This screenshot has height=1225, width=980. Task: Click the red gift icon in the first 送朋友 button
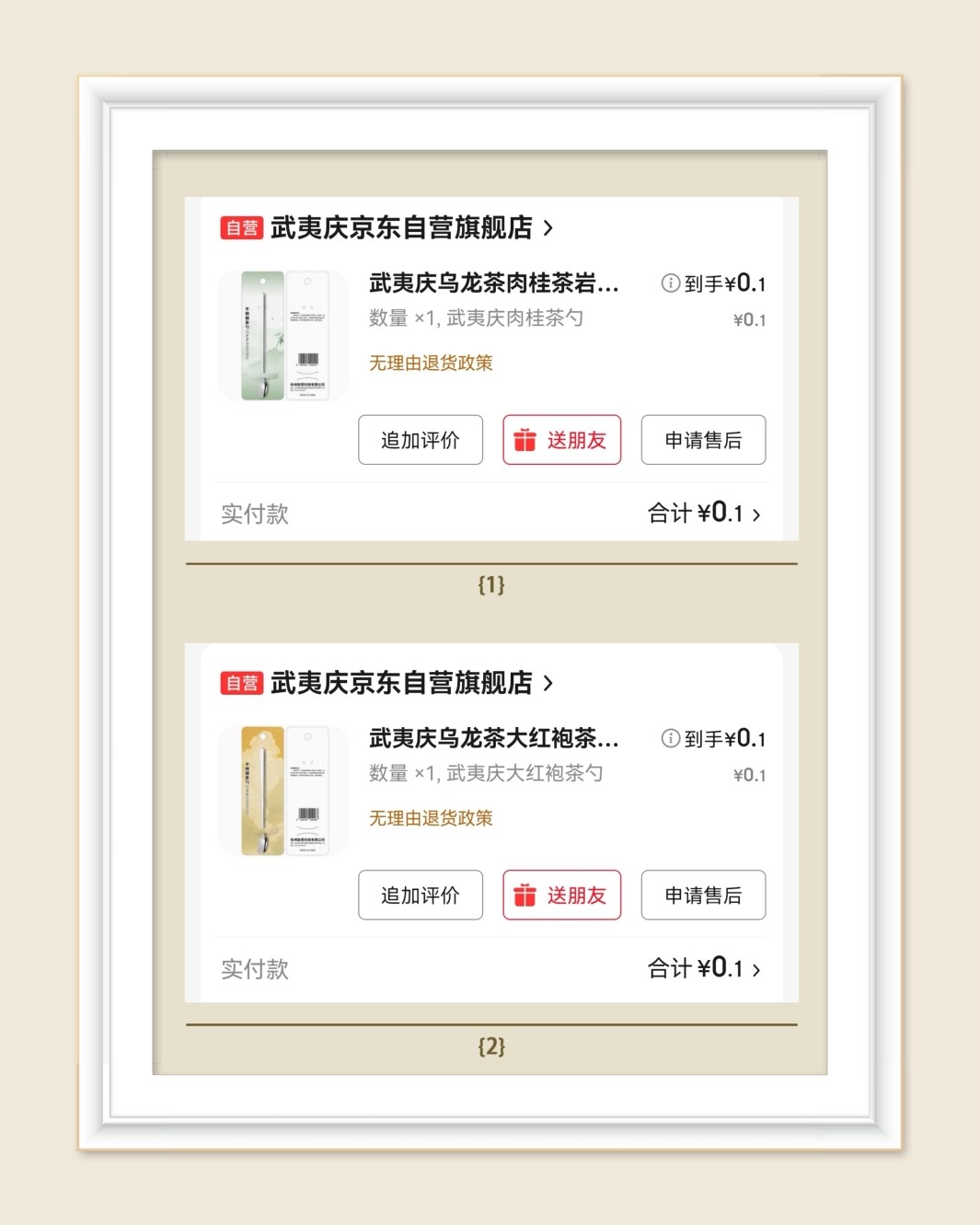tap(525, 440)
